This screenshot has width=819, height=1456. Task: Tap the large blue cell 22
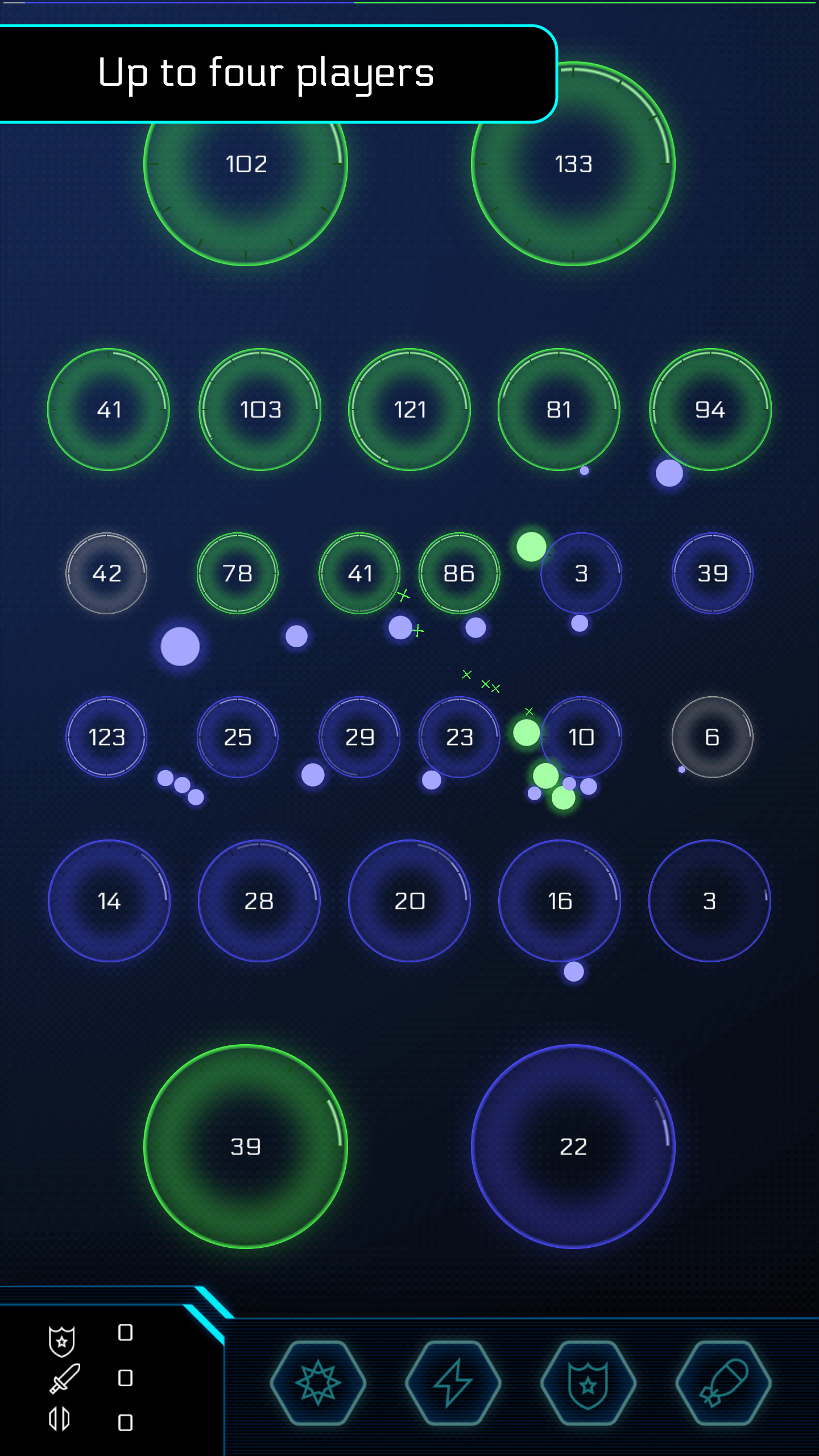[x=573, y=1147]
